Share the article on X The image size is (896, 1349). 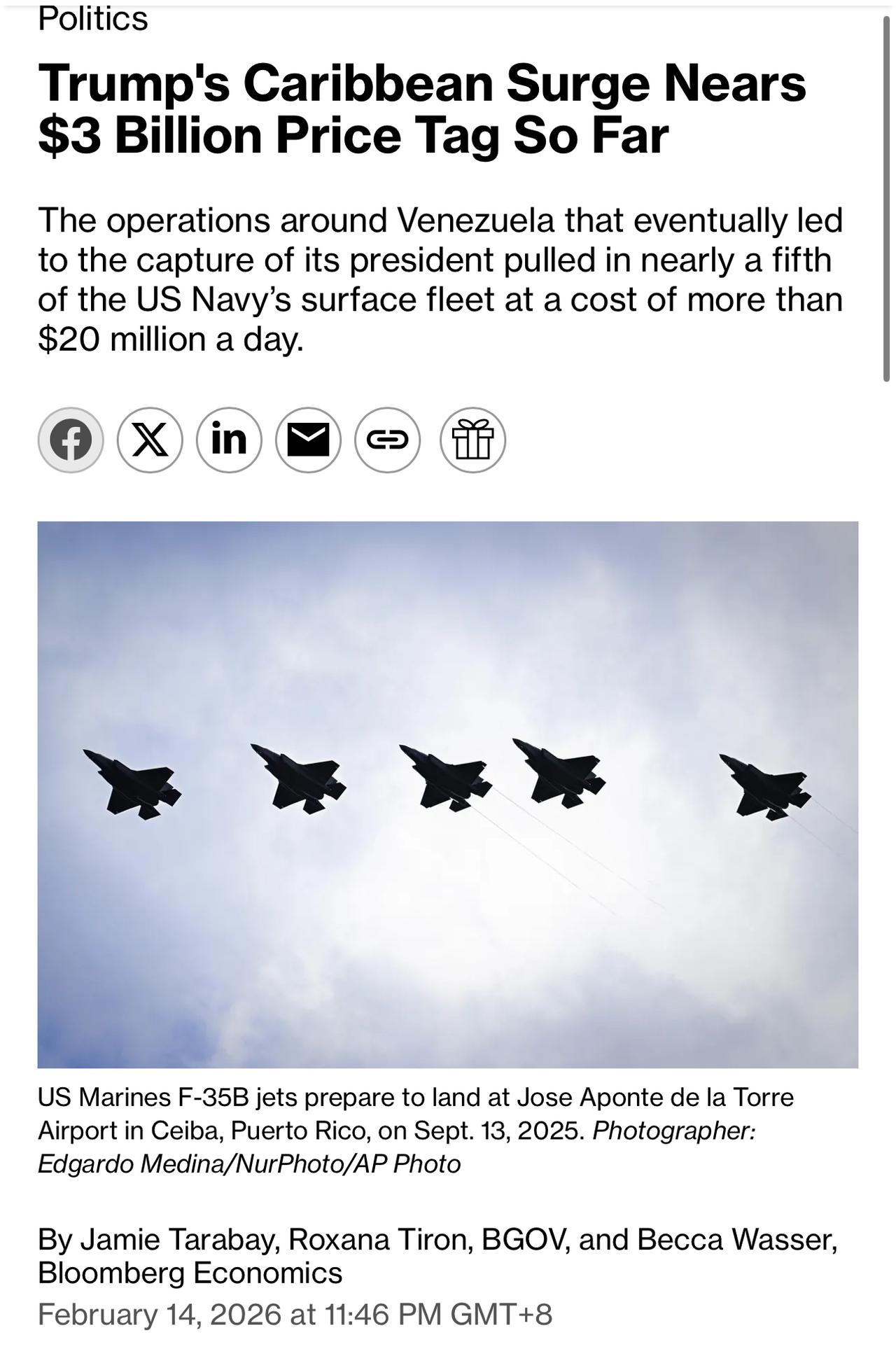tap(150, 440)
